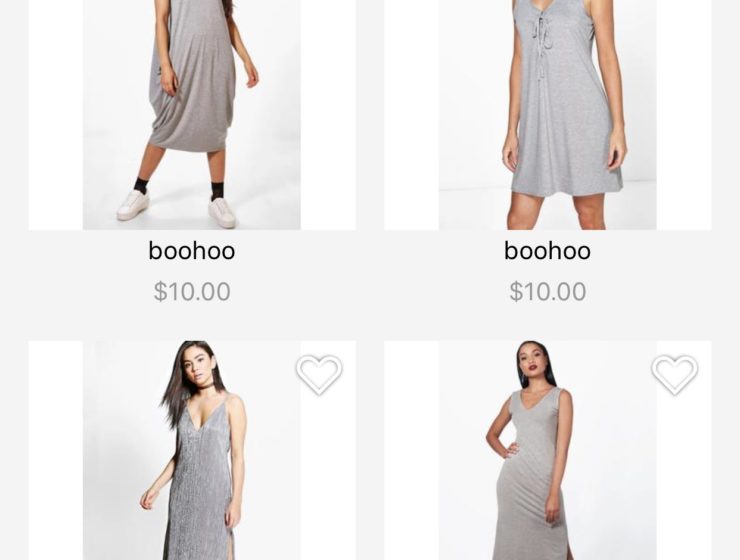740x560 pixels.
Task: Favorite the sleeveless V-neck maxi dress
Action: tap(675, 375)
